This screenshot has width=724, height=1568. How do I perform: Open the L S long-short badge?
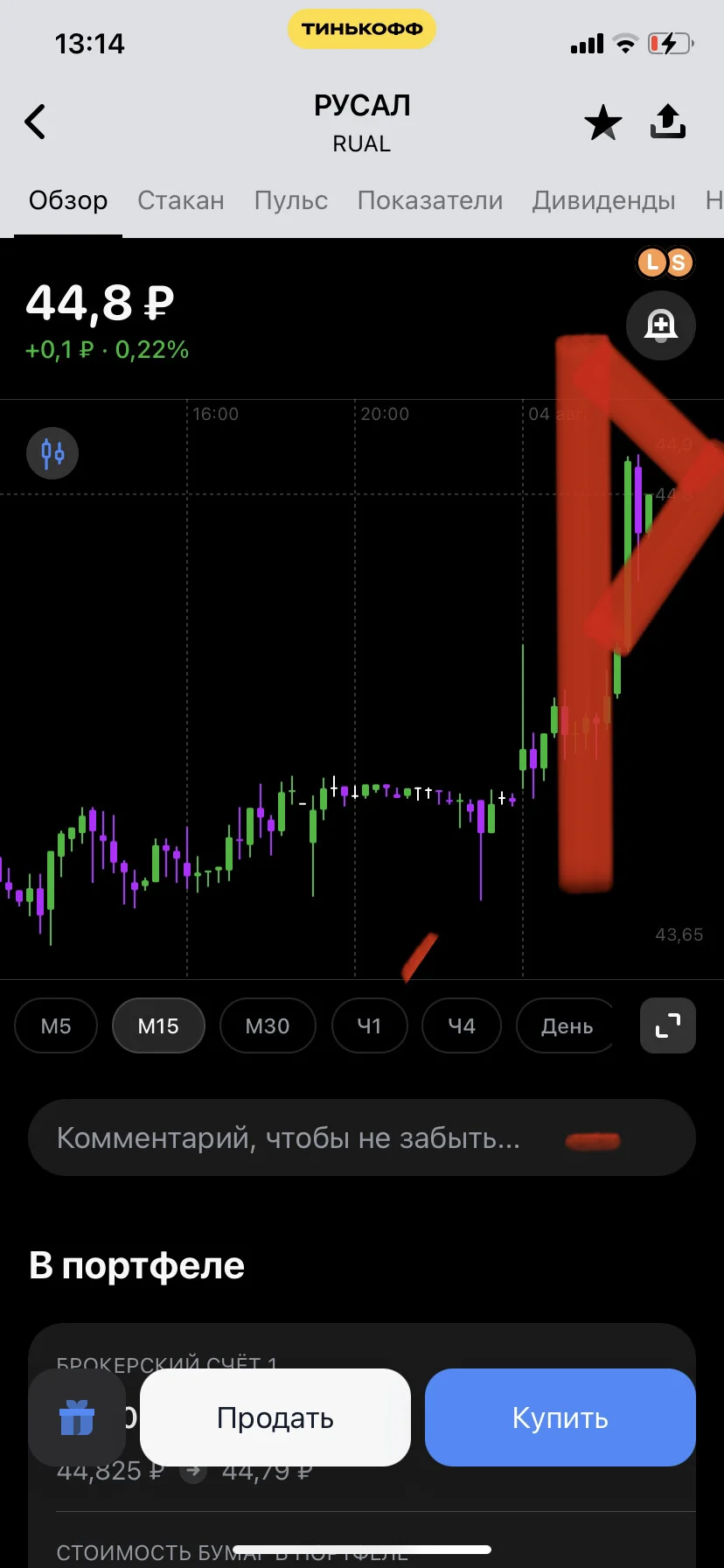tap(665, 262)
